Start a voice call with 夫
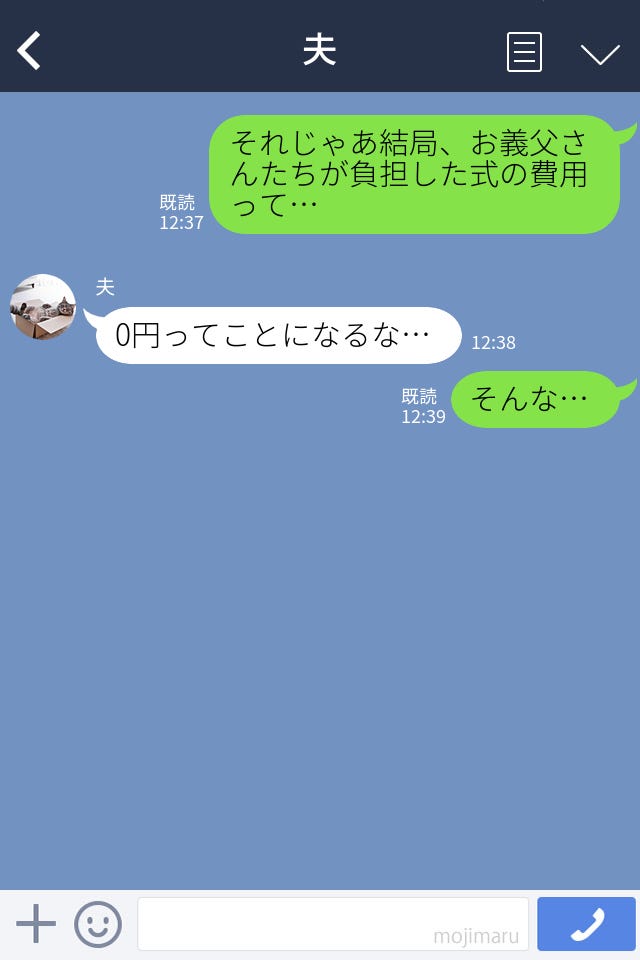Viewport: 640px width, 960px height. [586, 924]
